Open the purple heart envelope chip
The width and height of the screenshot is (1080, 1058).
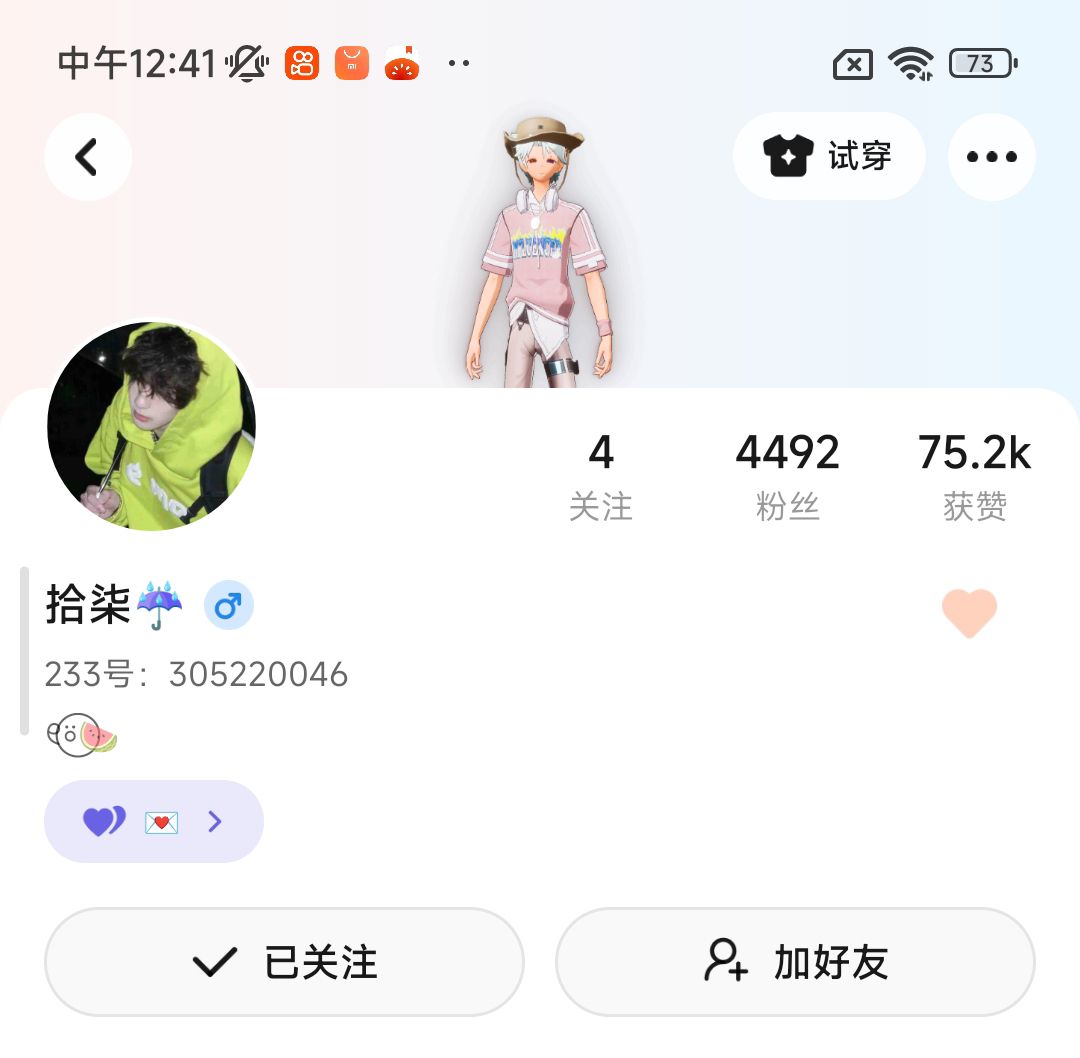click(x=154, y=822)
